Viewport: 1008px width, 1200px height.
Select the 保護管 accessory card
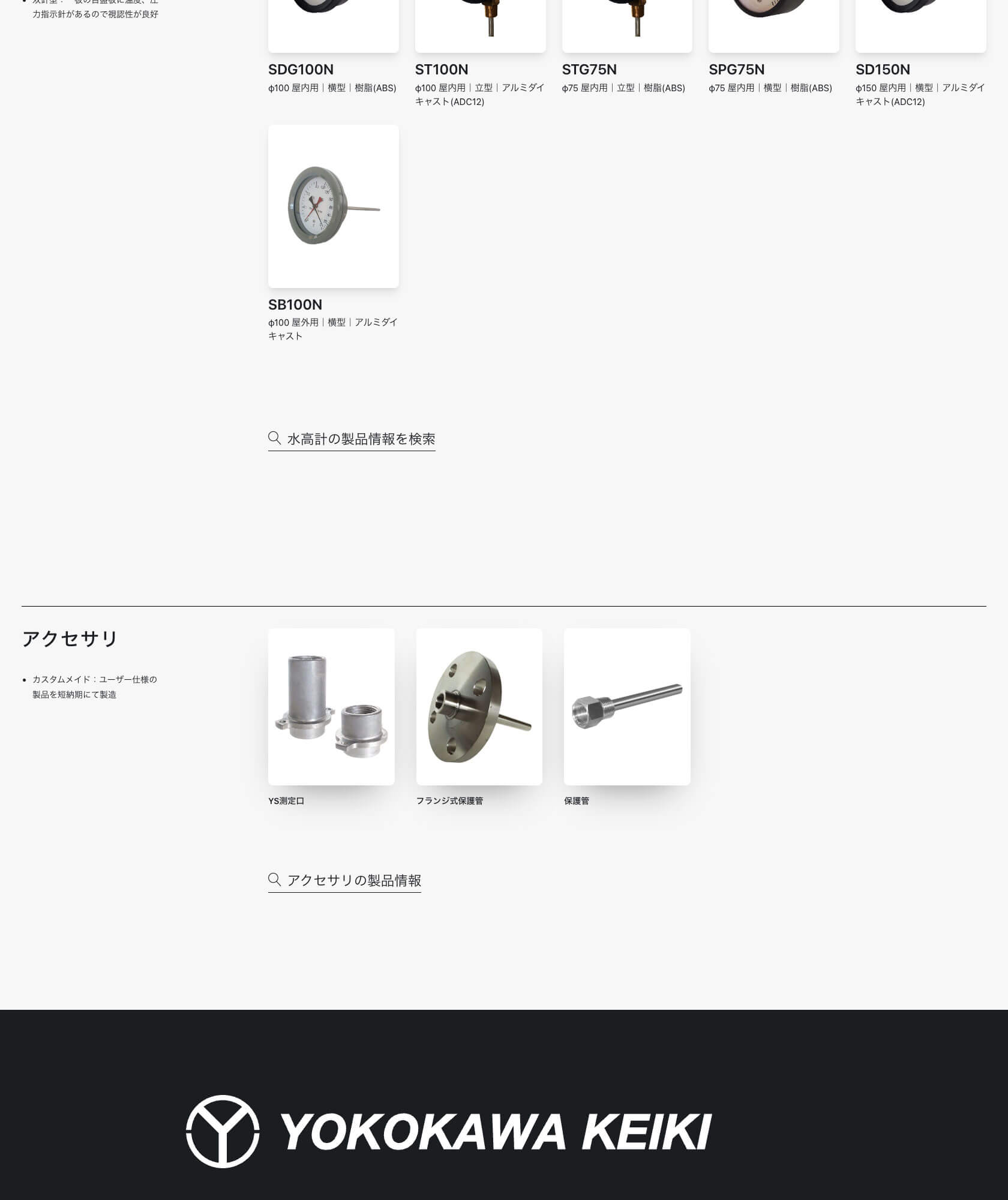point(627,706)
